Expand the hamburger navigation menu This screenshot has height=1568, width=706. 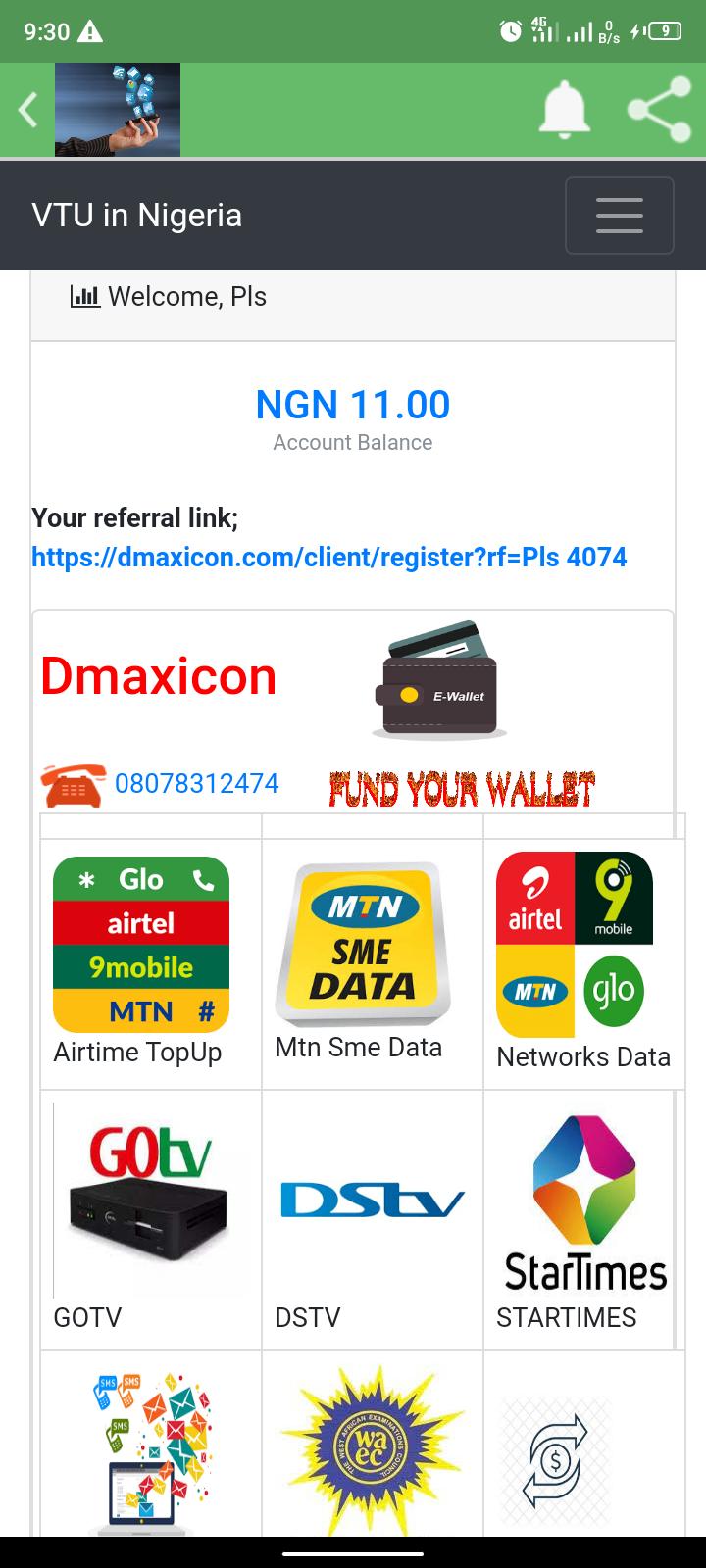click(619, 216)
